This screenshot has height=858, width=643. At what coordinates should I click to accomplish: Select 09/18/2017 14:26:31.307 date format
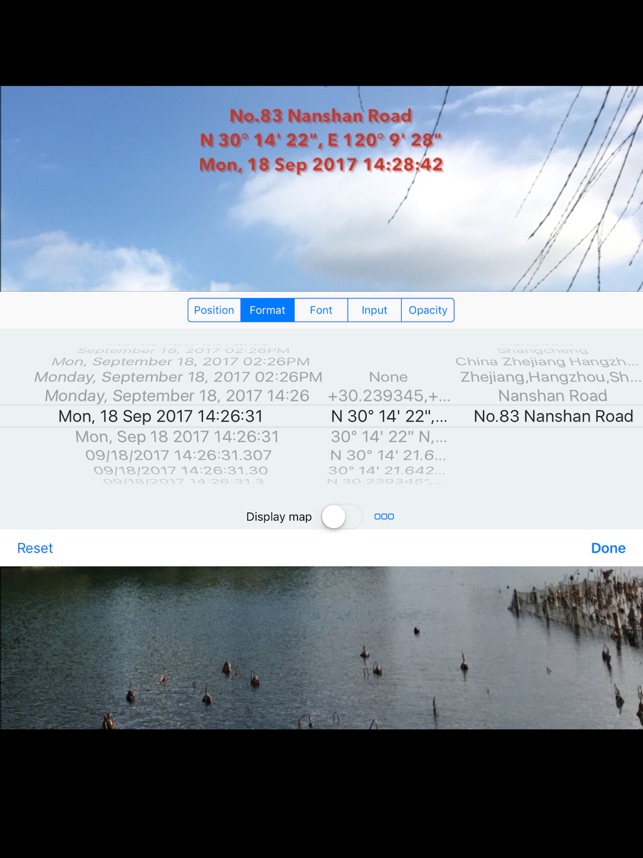pyautogui.click(x=178, y=455)
